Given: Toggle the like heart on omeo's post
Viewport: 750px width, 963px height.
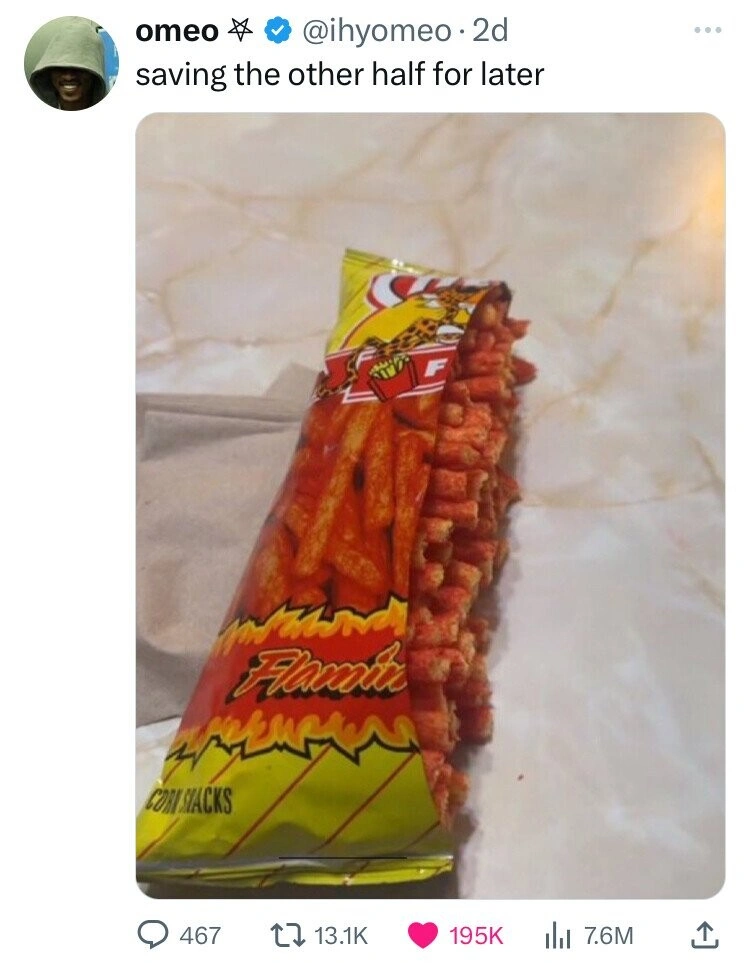Looking at the screenshot, I should 422,935.
